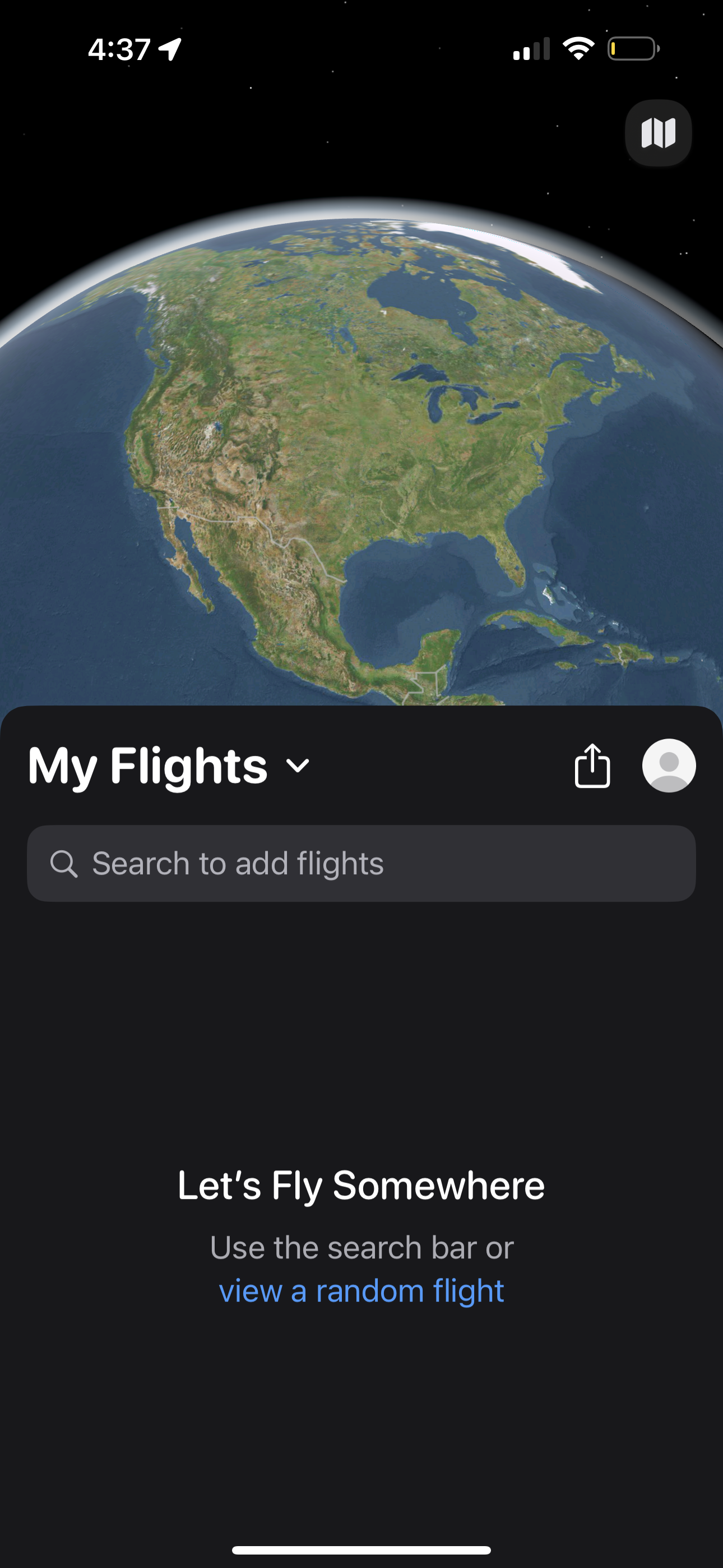Open the share sheet
The image size is (723, 1568).
pyautogui.click(x=593, y=765)
